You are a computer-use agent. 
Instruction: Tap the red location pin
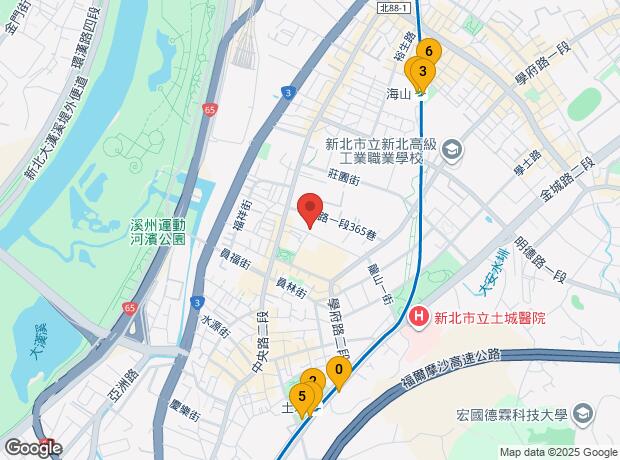pyautogui.click(x=308, y=212)
